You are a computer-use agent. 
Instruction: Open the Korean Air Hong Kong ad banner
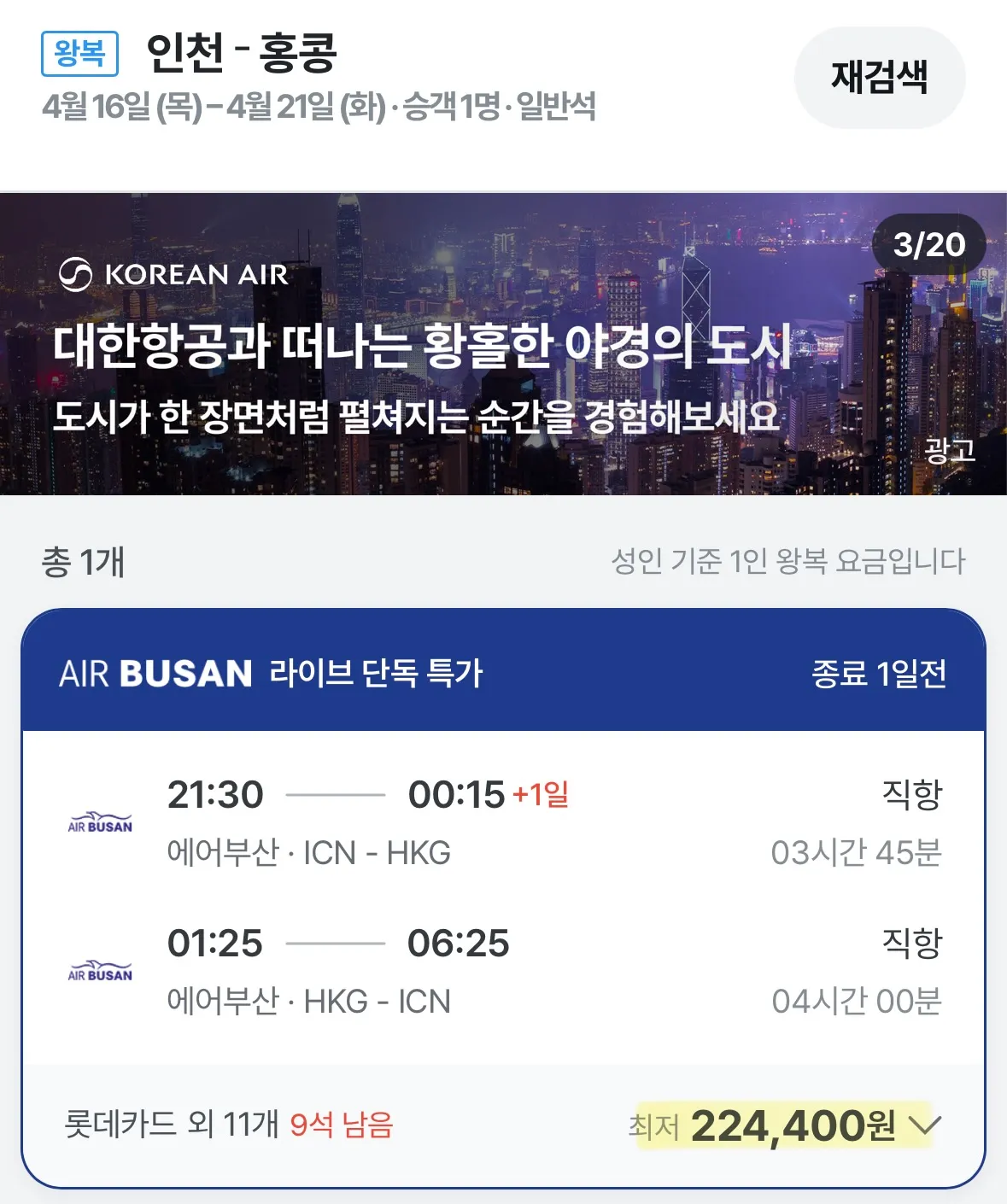(x=503, y=344)
